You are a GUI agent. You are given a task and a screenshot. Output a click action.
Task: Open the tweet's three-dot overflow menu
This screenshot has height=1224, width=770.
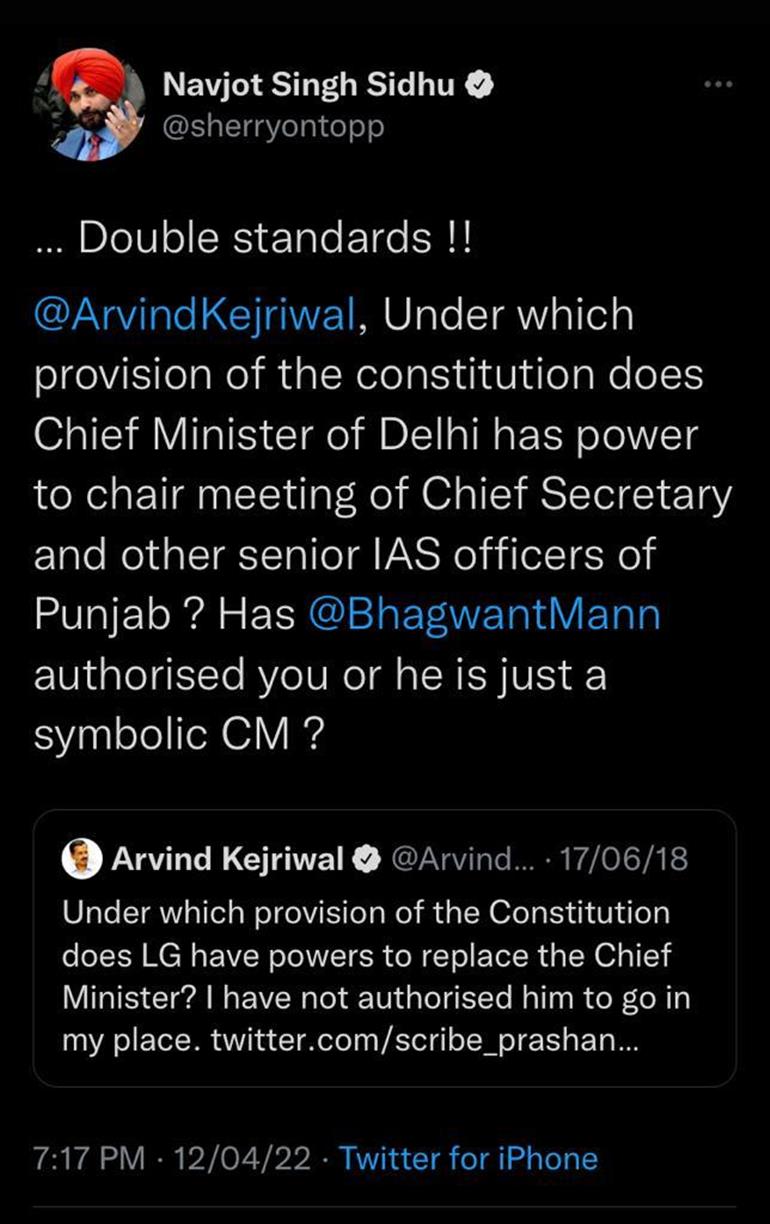tap(718, 85)
